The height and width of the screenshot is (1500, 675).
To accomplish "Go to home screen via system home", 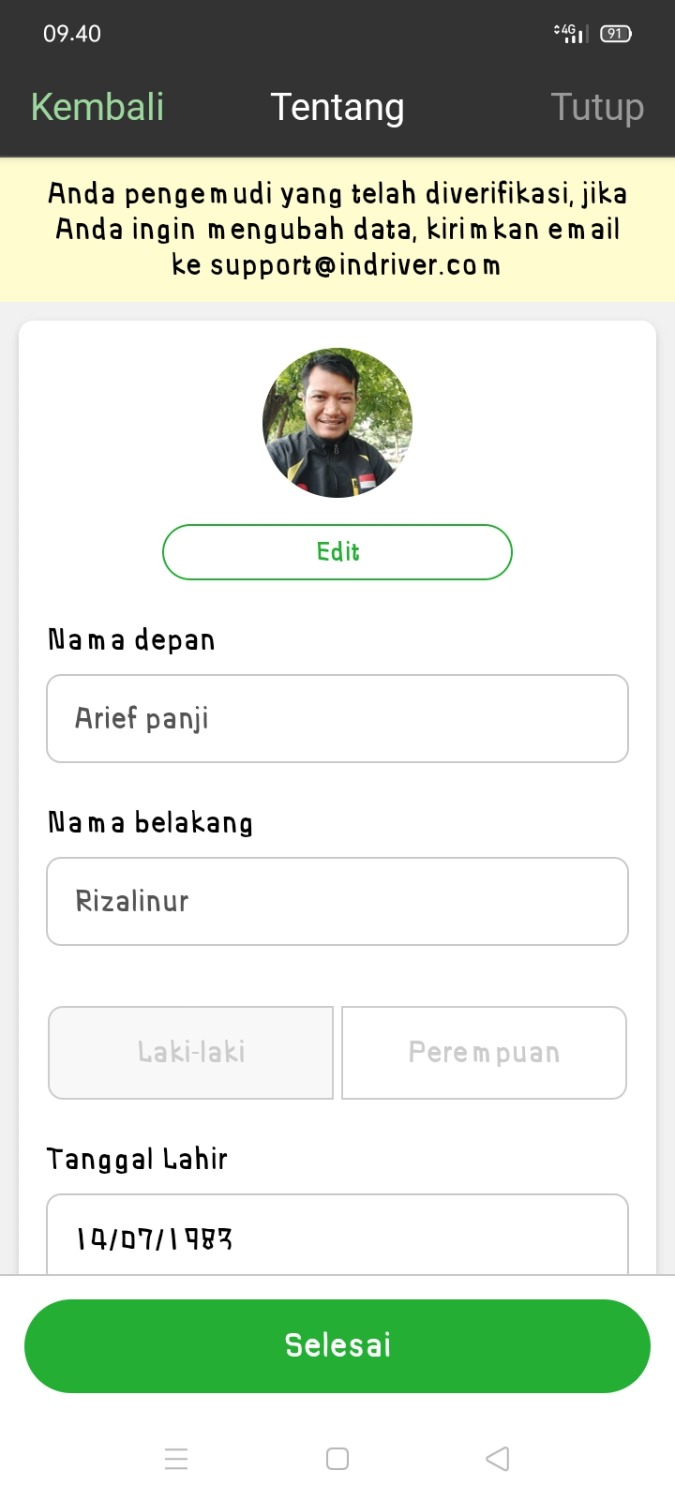I will [337, 1459].
